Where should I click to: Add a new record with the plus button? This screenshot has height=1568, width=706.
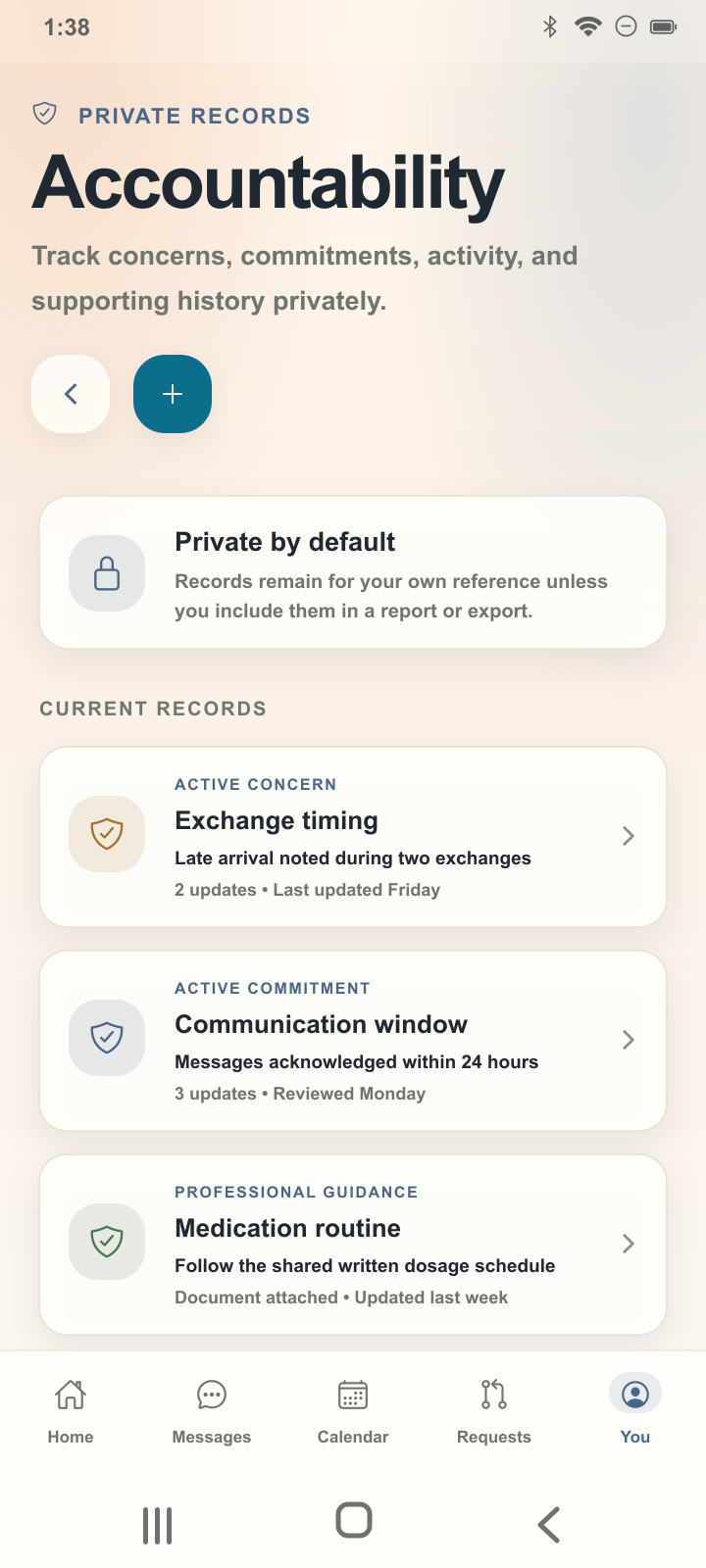[x=173, y=394]
